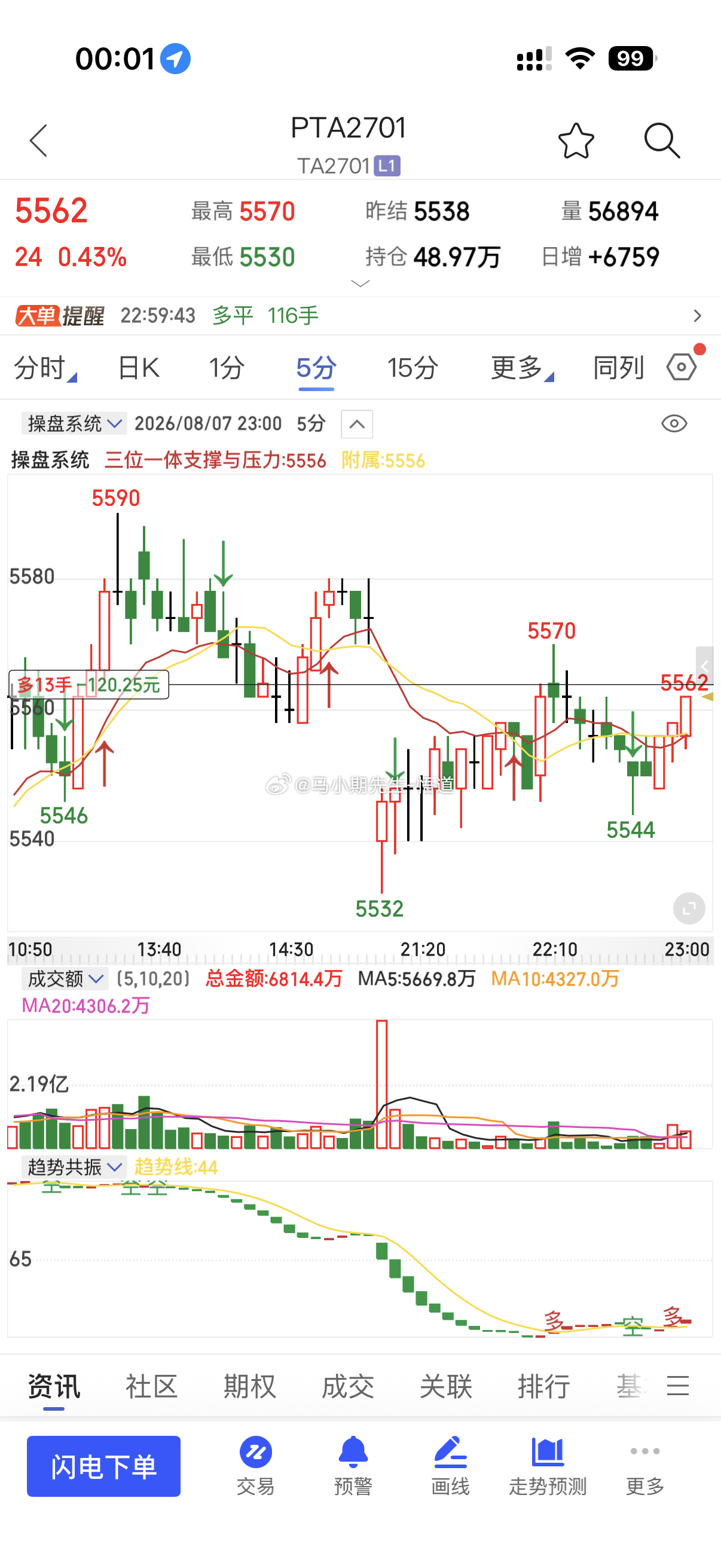
Task: Toggle chart visibility with the eye icon
Action: click(x=674, y=423)
